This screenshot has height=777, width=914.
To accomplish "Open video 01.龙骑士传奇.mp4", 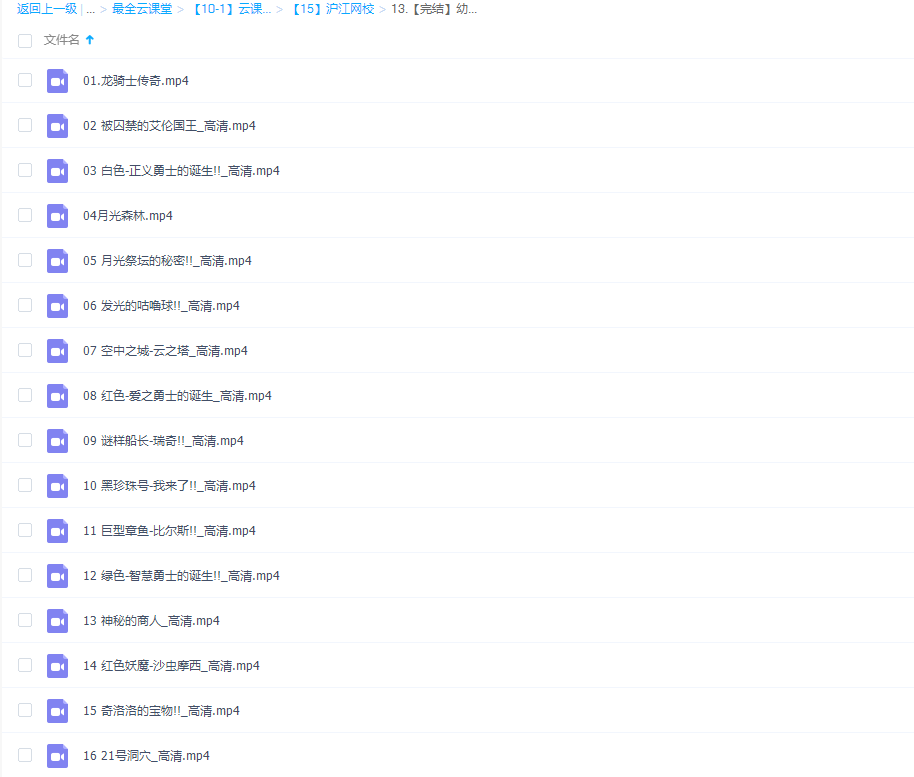I will [x=136, y=81].
